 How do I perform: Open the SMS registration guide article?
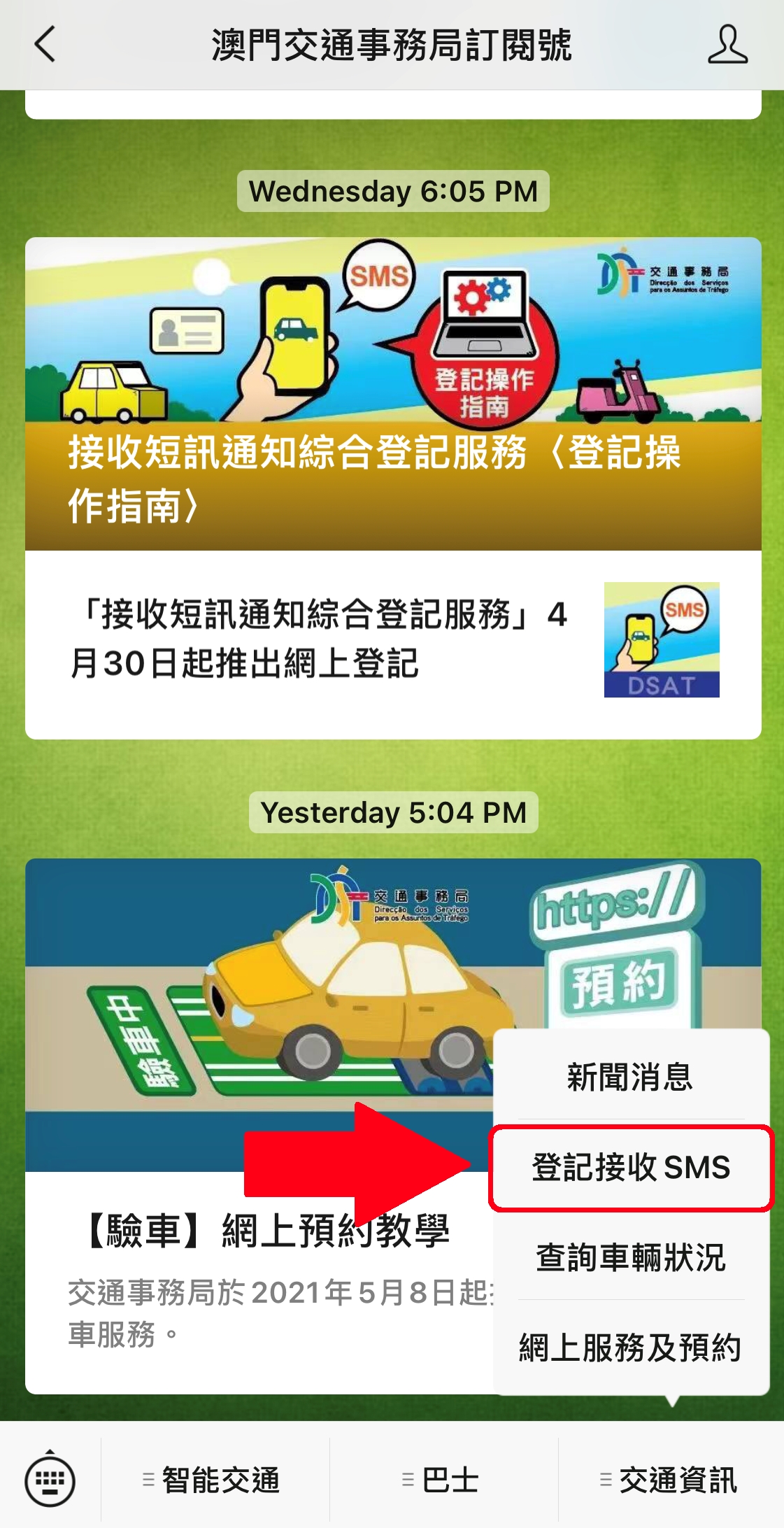tap(393, 394)
